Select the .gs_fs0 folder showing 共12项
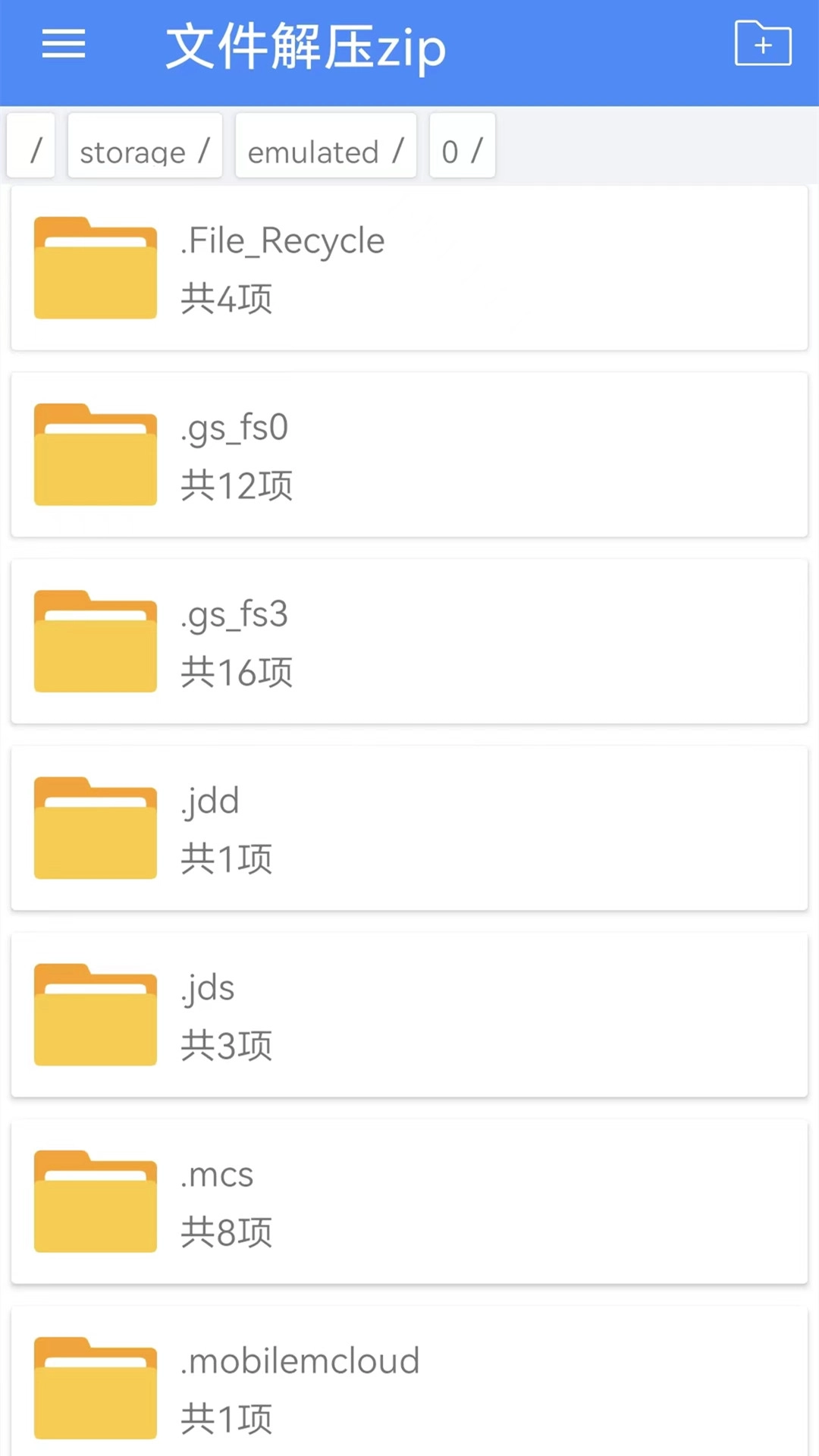The height and width of the screenshot is (1456, 819). pyautogui.click(x=409, y=453)
